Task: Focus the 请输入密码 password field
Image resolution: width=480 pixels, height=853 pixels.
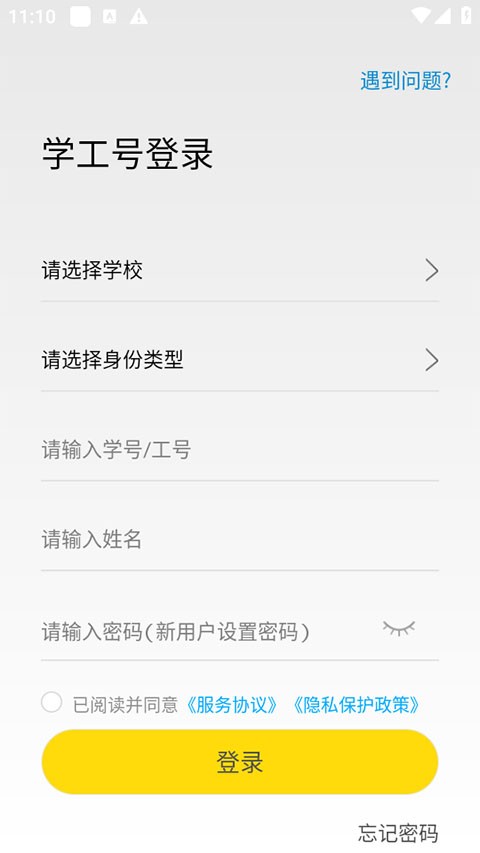Action: point(207,632)
